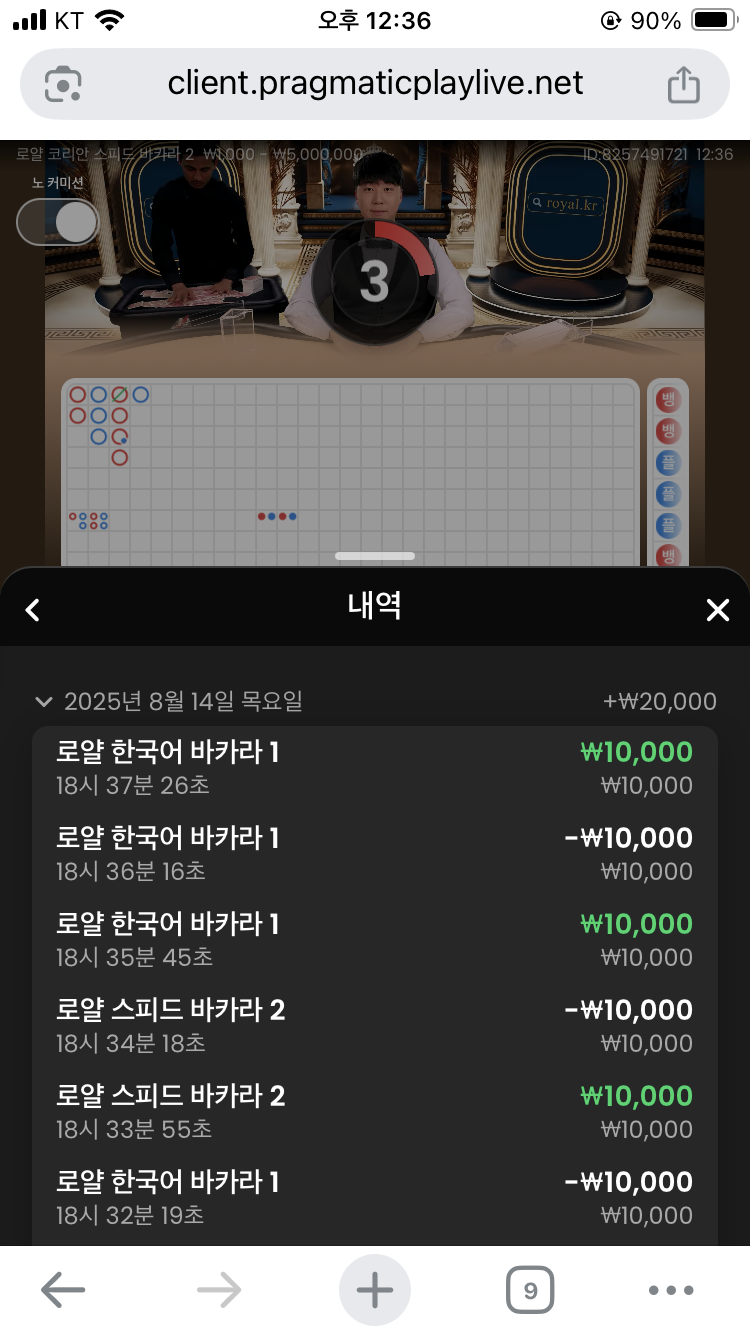Go back from the 내역 history panel
Viewport: 750px width, 1334px height.
tap(33, 610)
